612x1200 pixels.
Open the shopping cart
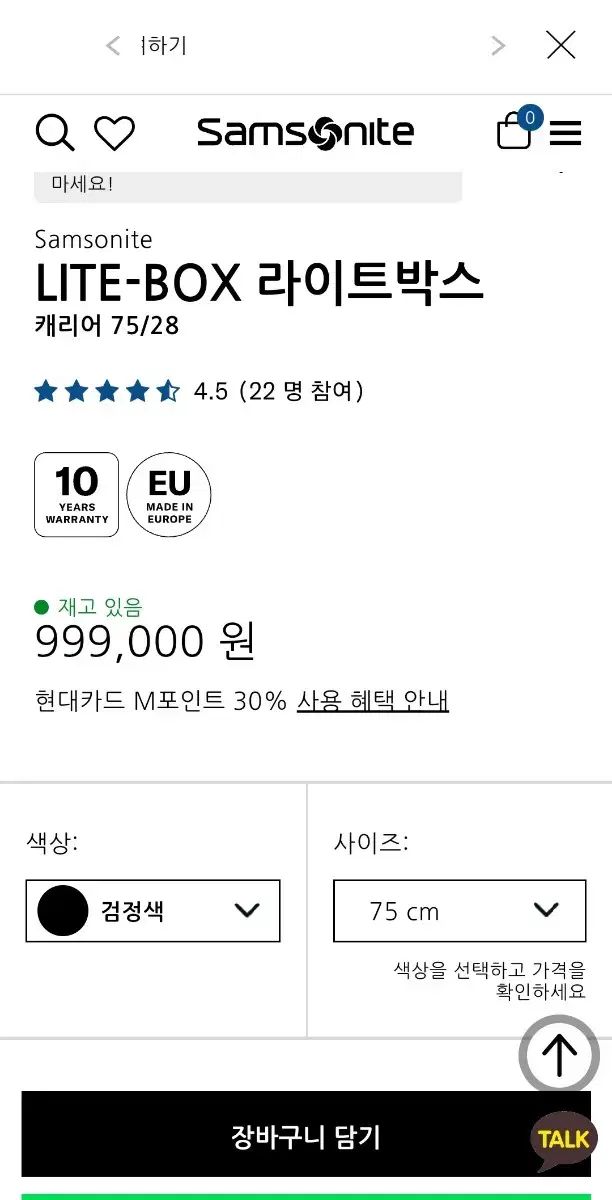coord(516,132)
